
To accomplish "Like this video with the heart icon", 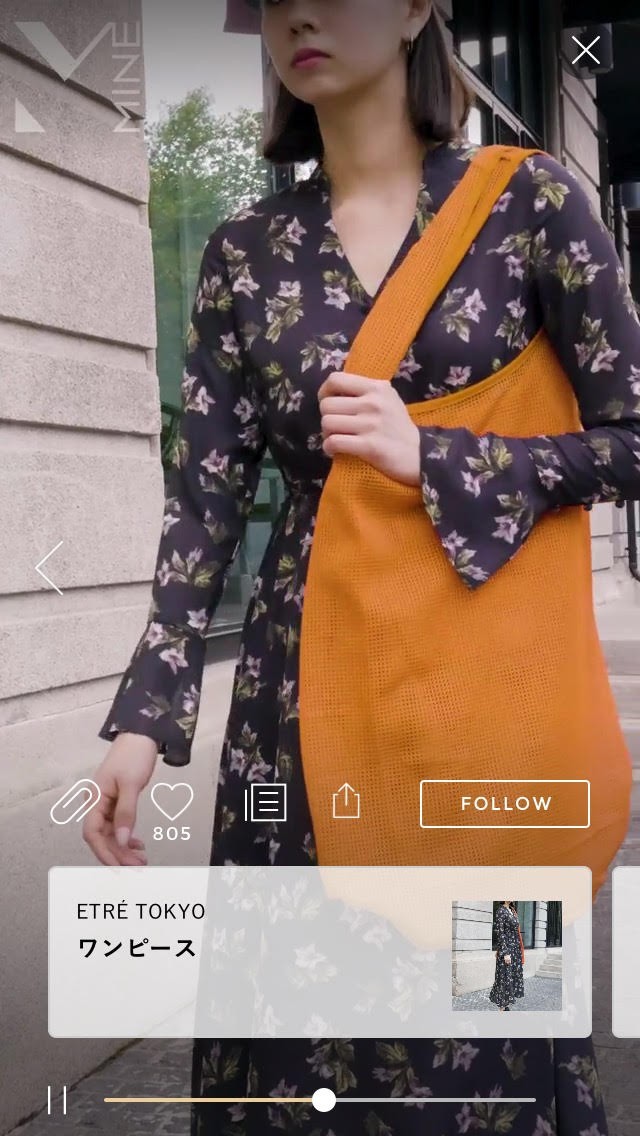I will click(172, 802).
